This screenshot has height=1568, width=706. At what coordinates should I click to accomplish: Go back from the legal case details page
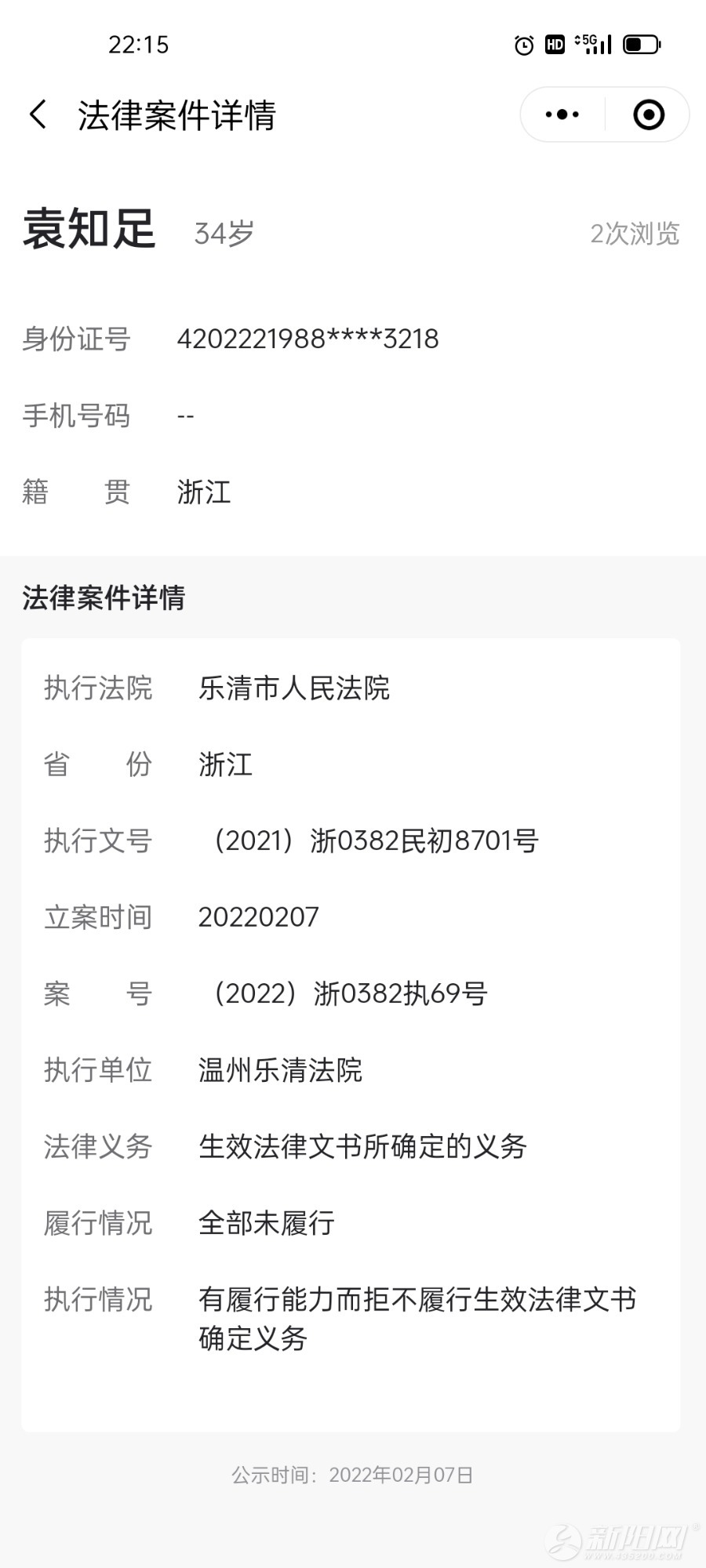click(38, 114)
